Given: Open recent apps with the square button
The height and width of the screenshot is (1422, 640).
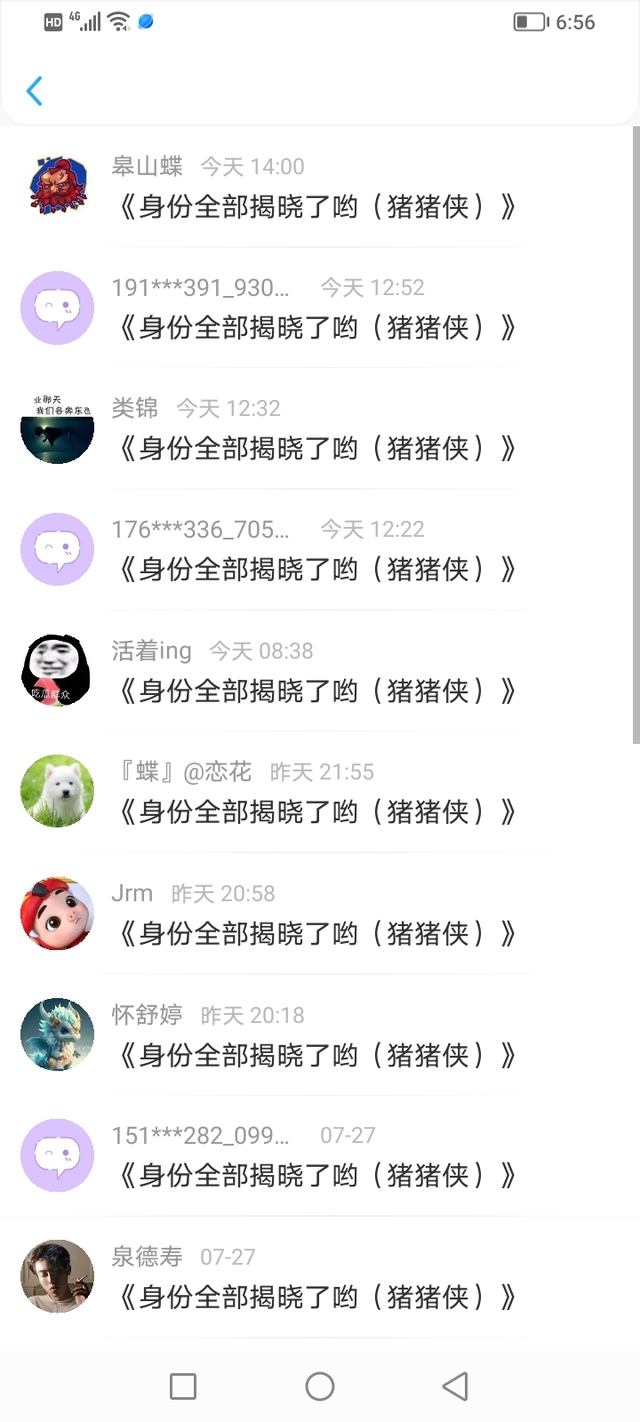Looking at the screenshot, I should click(x=183, y=1386).
